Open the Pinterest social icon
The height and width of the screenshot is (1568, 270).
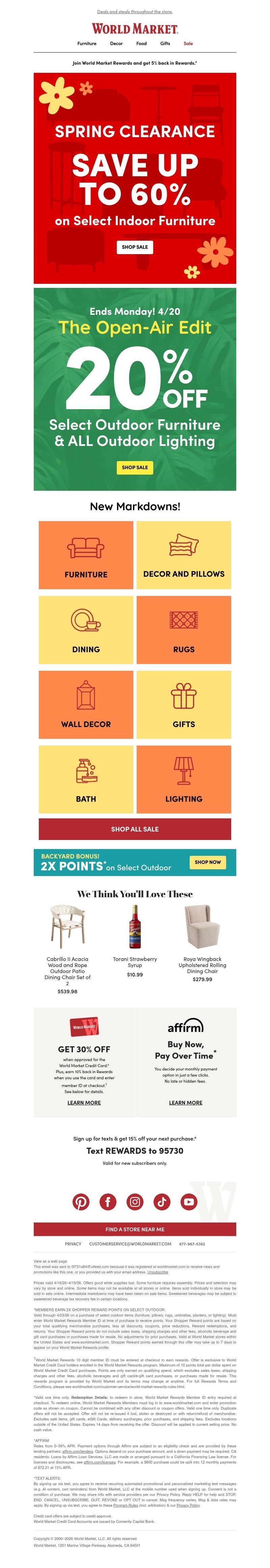81,1202
